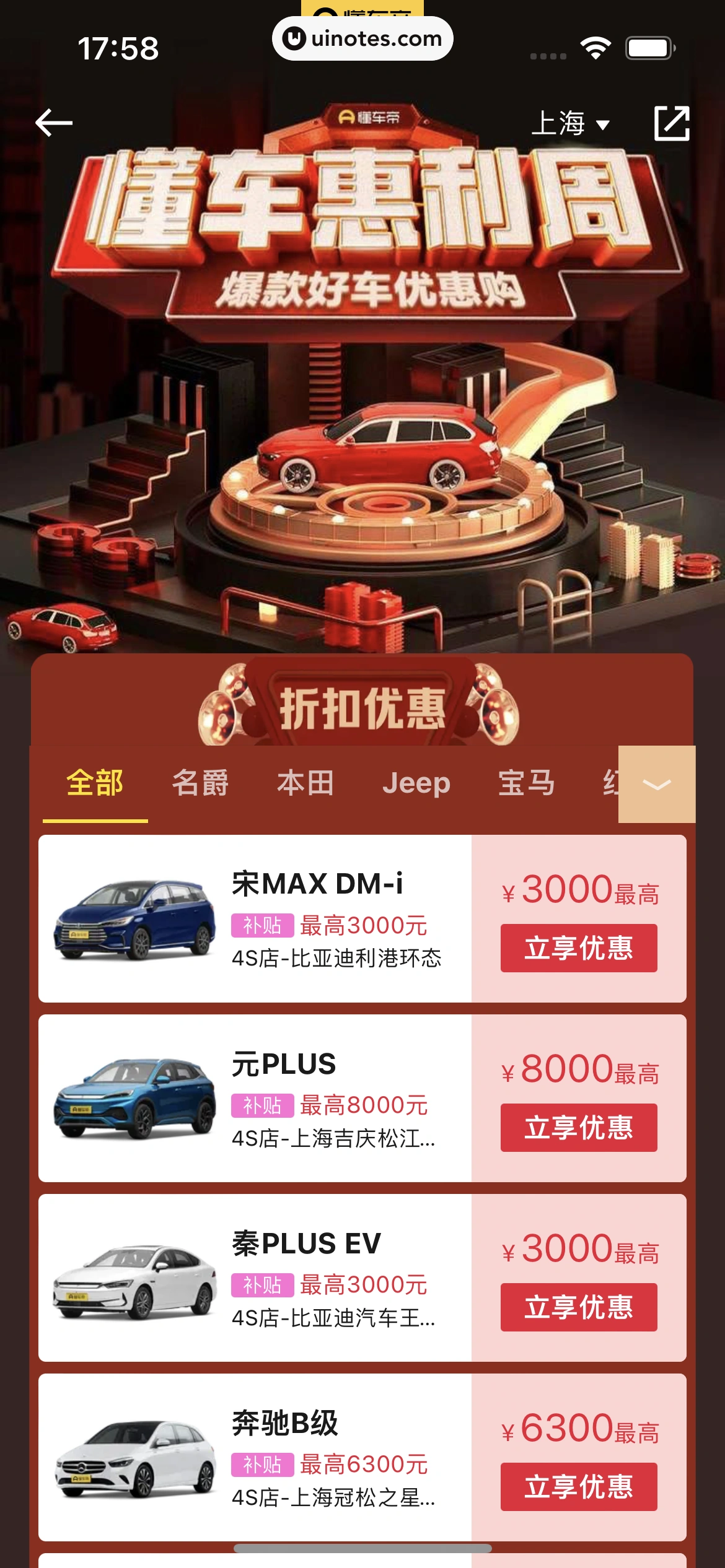
Task: Go back using the arrow icon
Action: tap(54, 123)
